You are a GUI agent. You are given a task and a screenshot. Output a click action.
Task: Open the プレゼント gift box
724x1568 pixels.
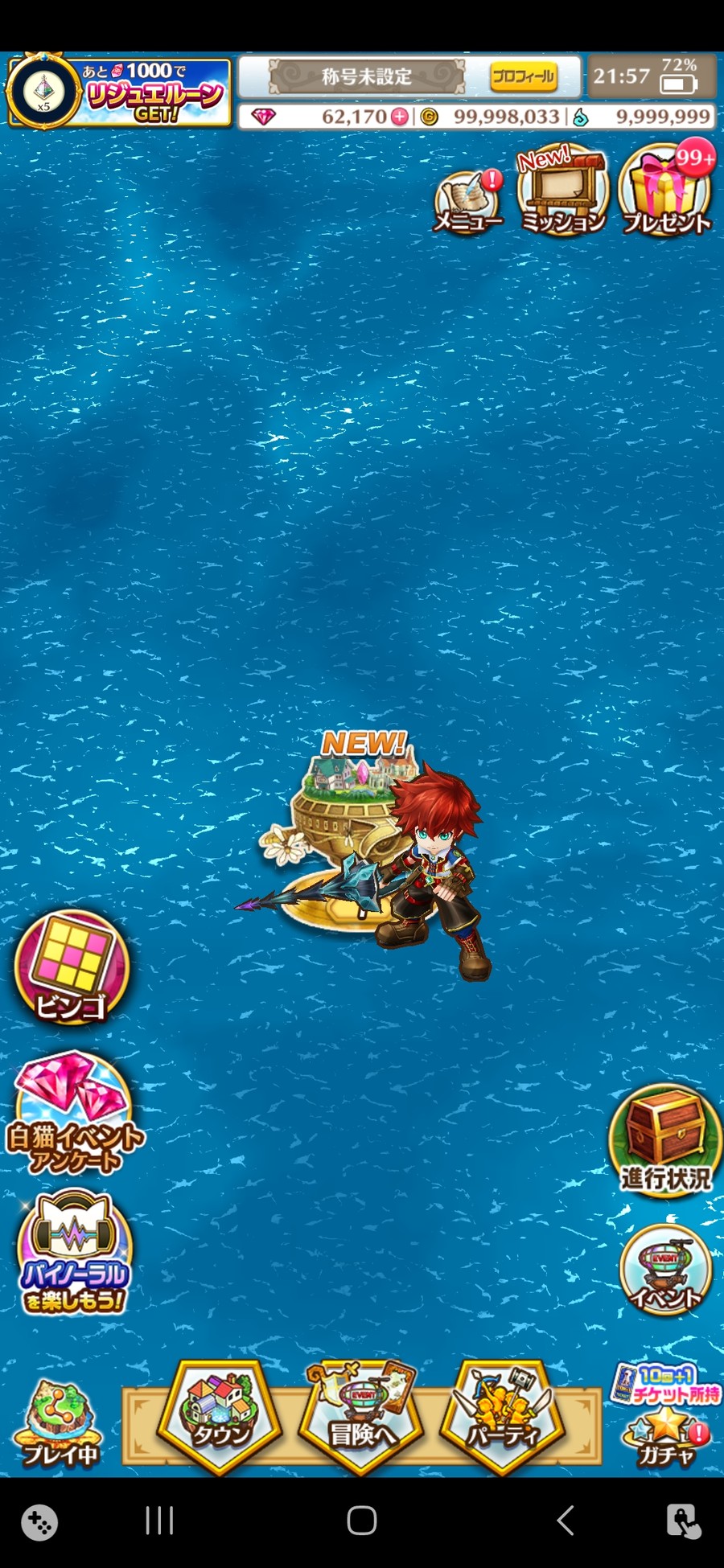tap(666, 194)
